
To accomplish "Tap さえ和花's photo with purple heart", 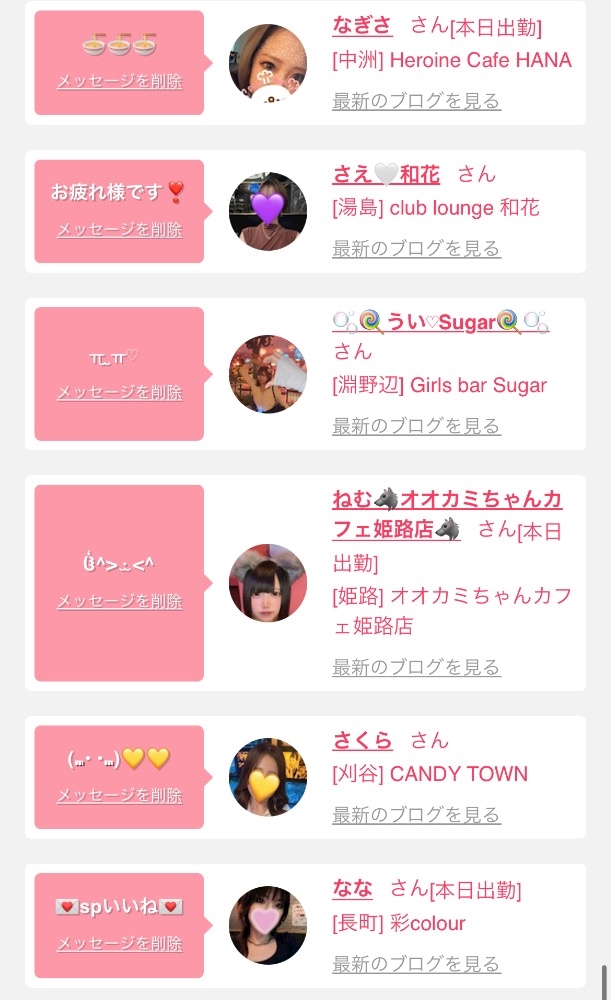I will pos(268,211).
